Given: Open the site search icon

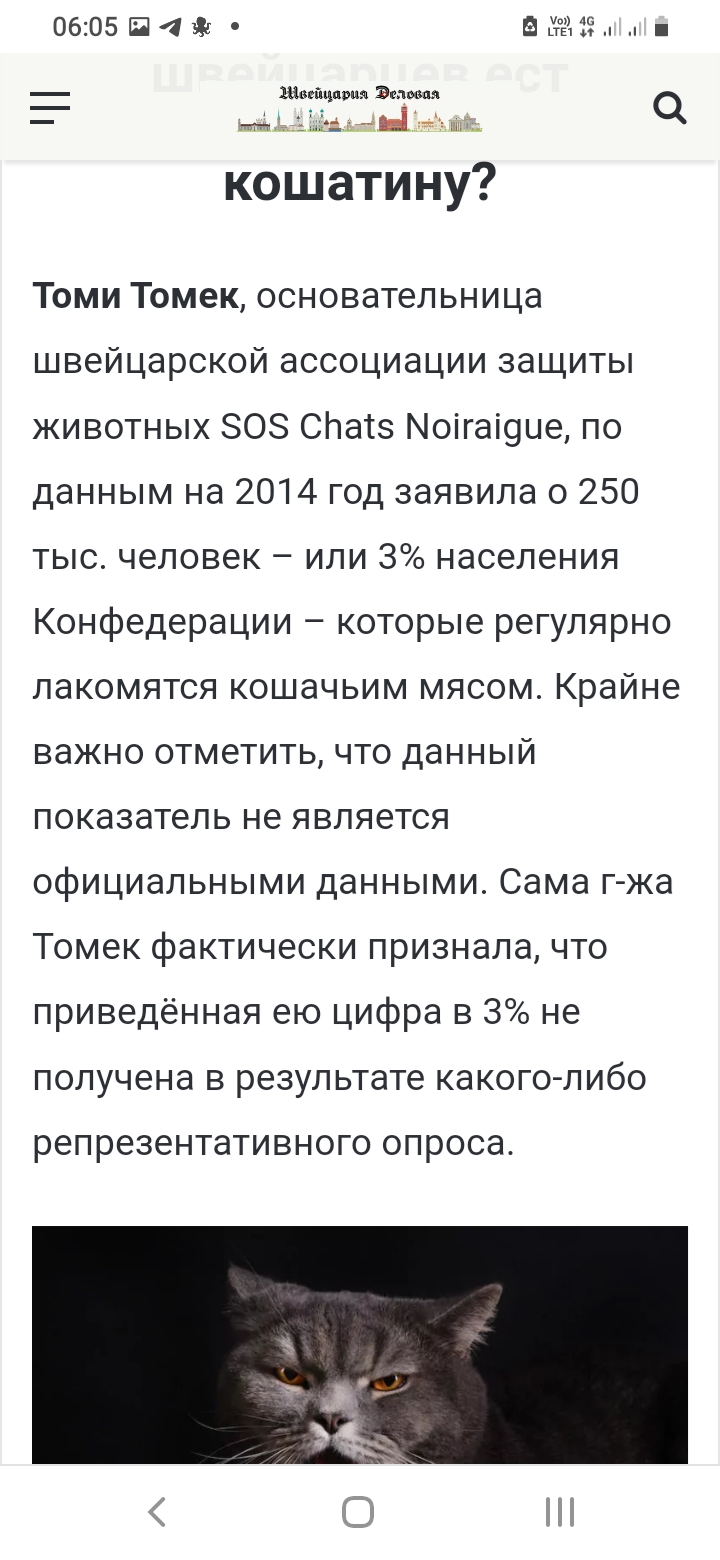Looking at the screenshot, I should click(669, 107).
